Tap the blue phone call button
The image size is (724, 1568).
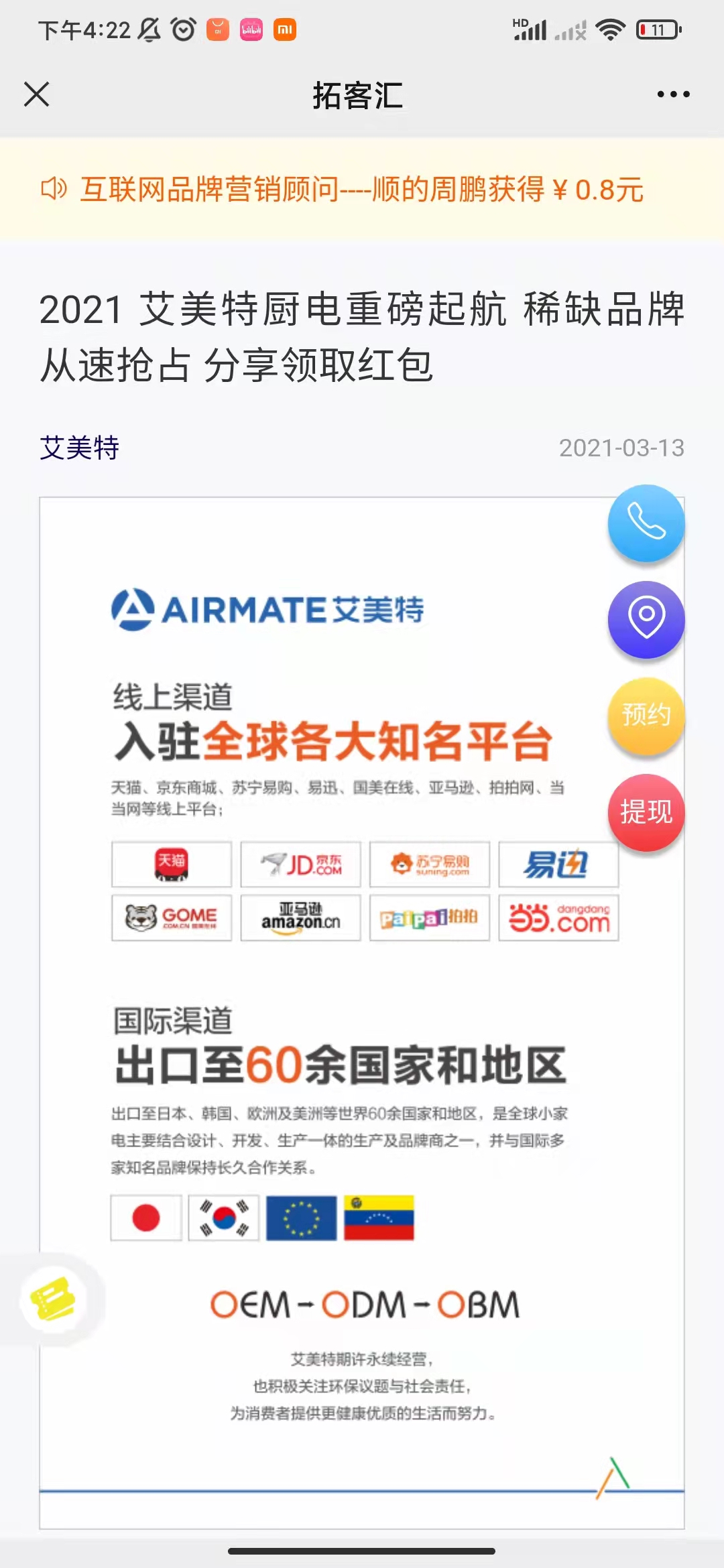click(x=646, y=523)
